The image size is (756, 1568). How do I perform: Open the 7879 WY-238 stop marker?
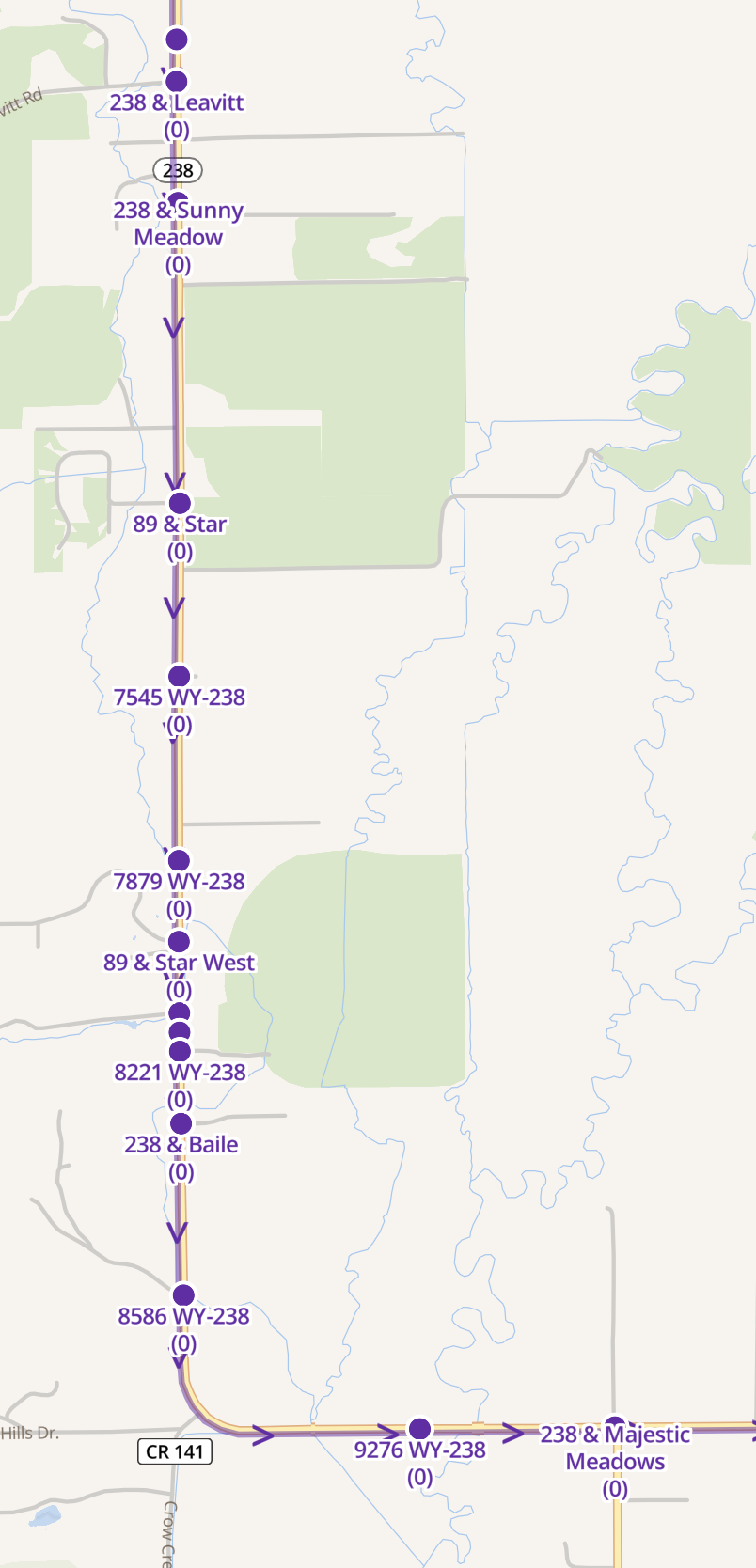[x=179, y=860]
